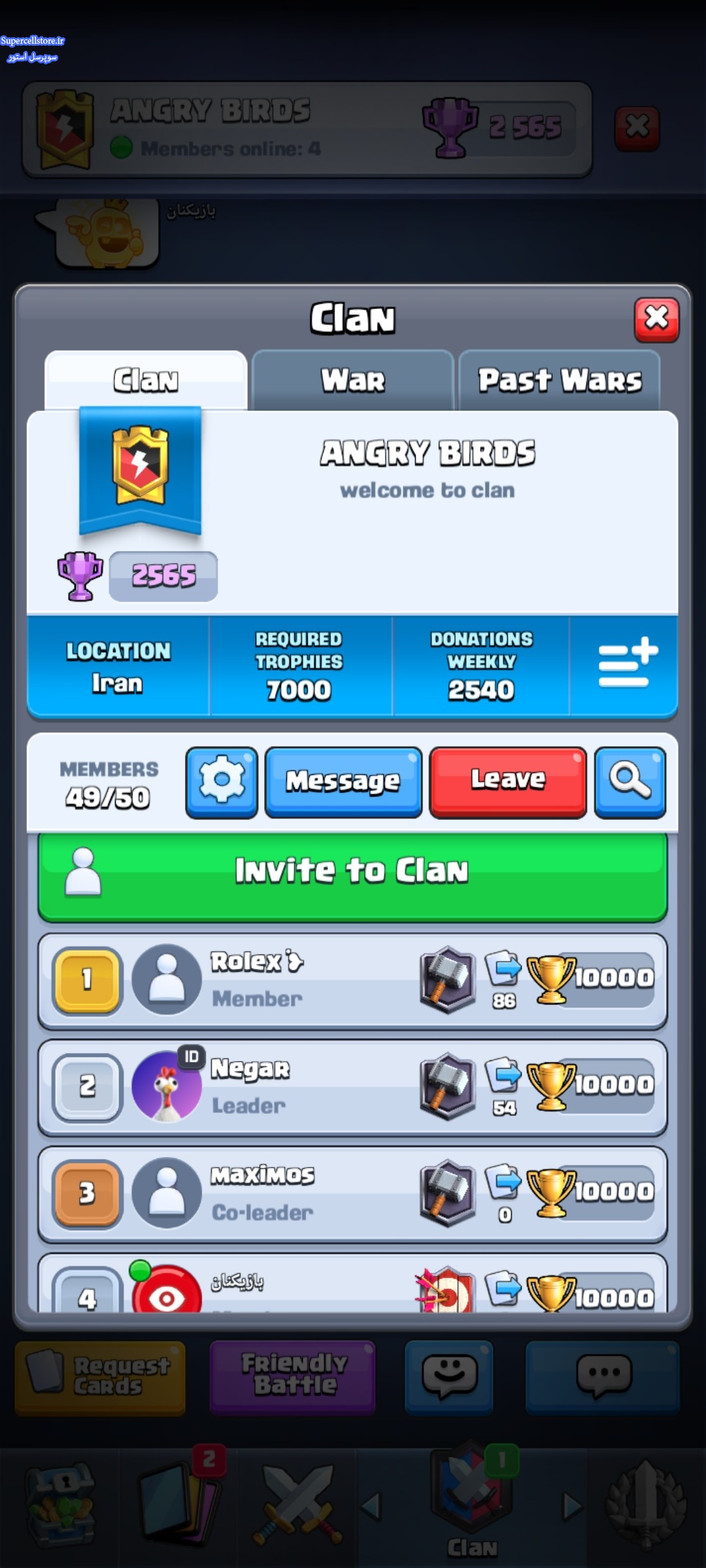Search for clans with magnifier icon

click(630, 782)
